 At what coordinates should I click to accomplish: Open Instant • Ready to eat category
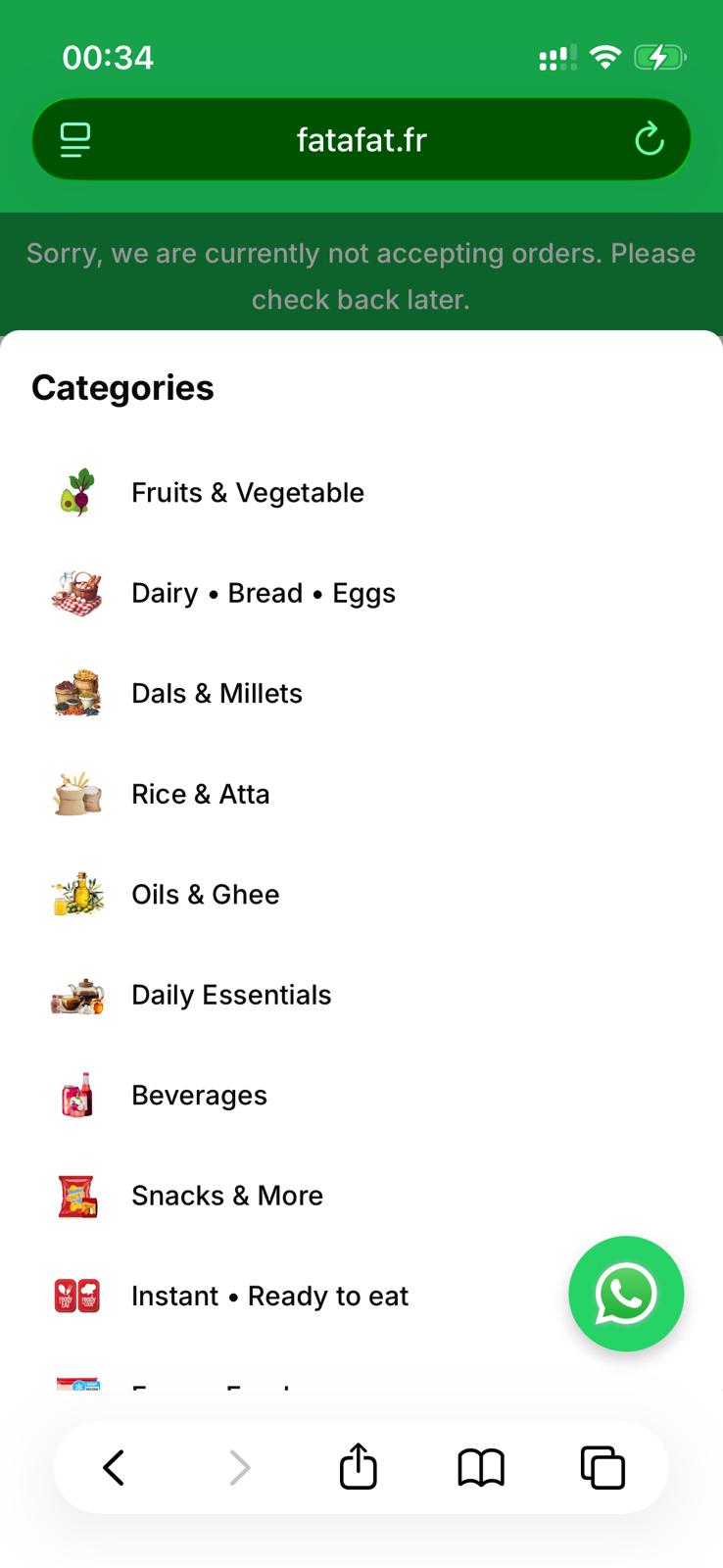point(269,1297)
